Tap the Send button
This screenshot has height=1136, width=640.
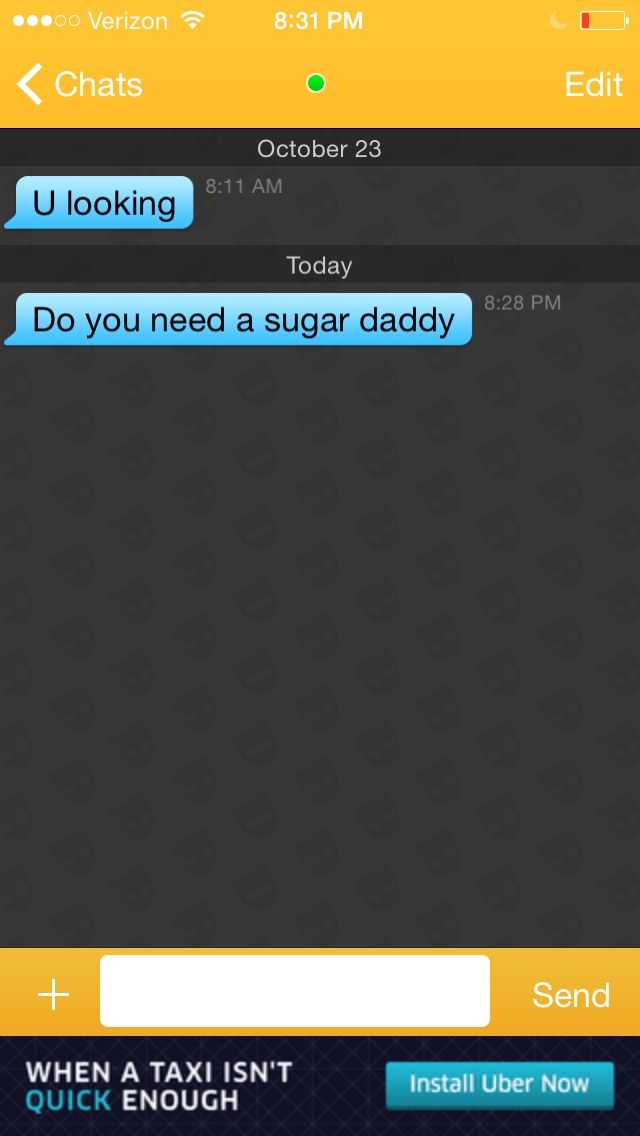[571, 994]
